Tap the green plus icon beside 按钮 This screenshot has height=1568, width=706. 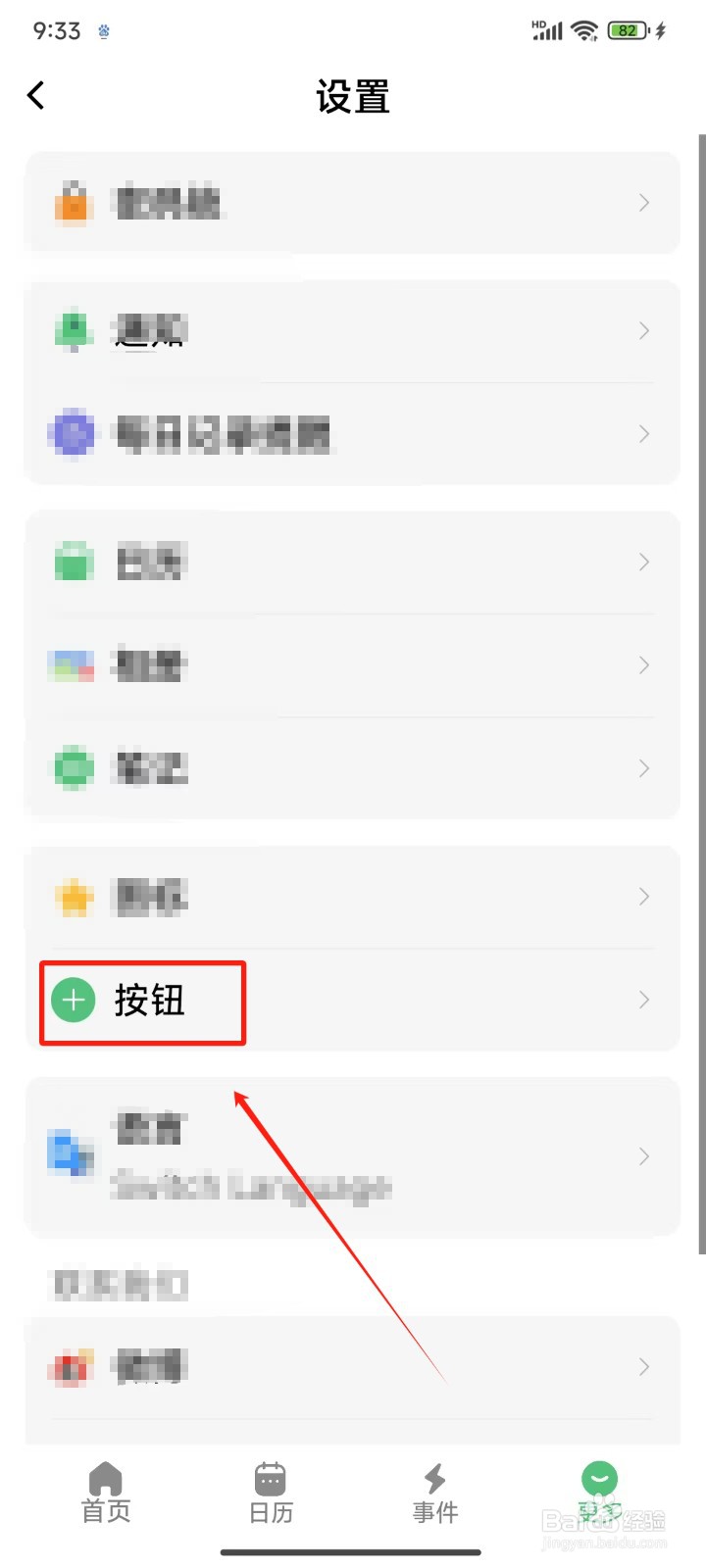(72, 1002)
